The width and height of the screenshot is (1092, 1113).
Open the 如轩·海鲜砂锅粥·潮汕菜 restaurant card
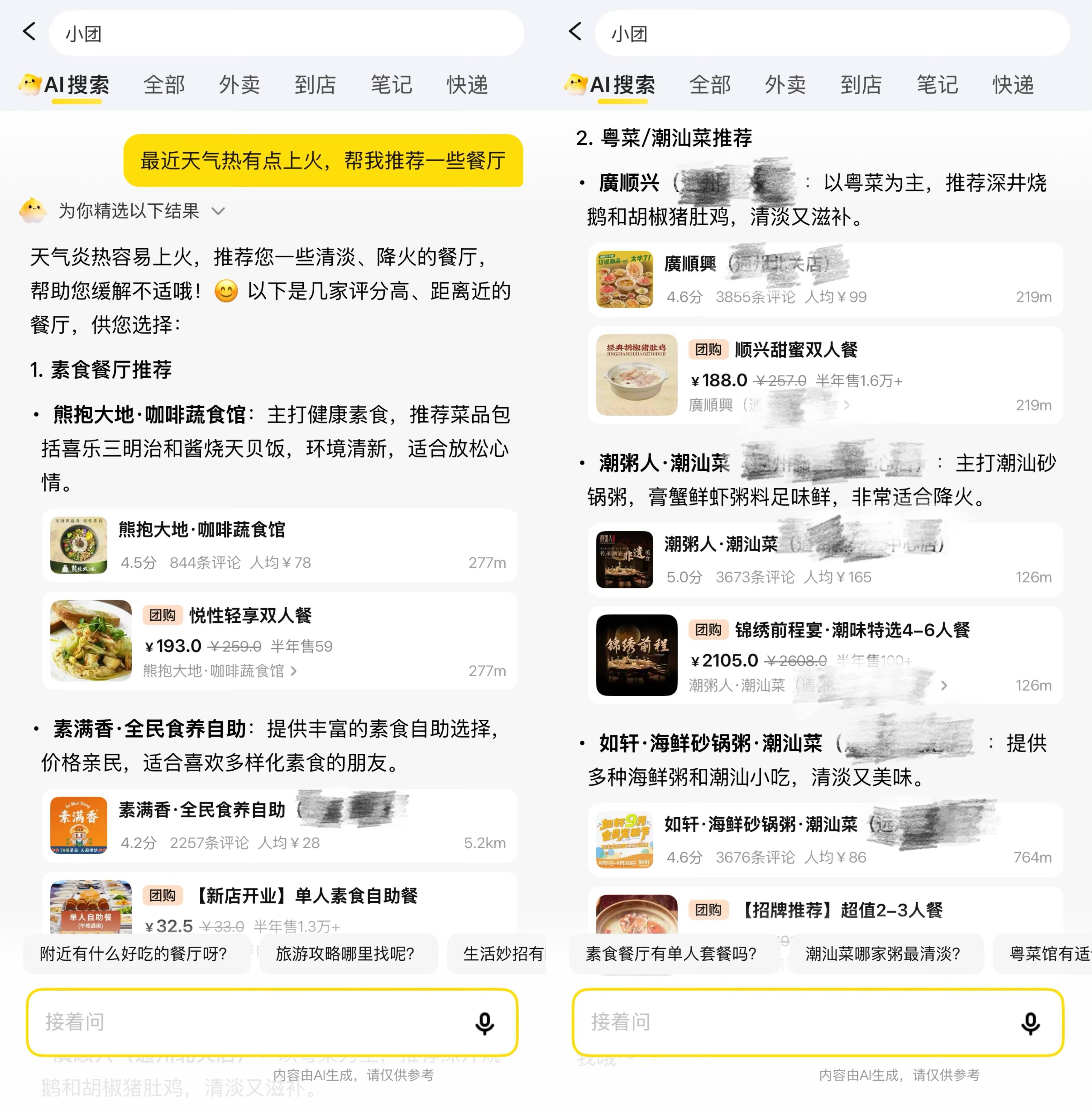(x=825, y=840)
